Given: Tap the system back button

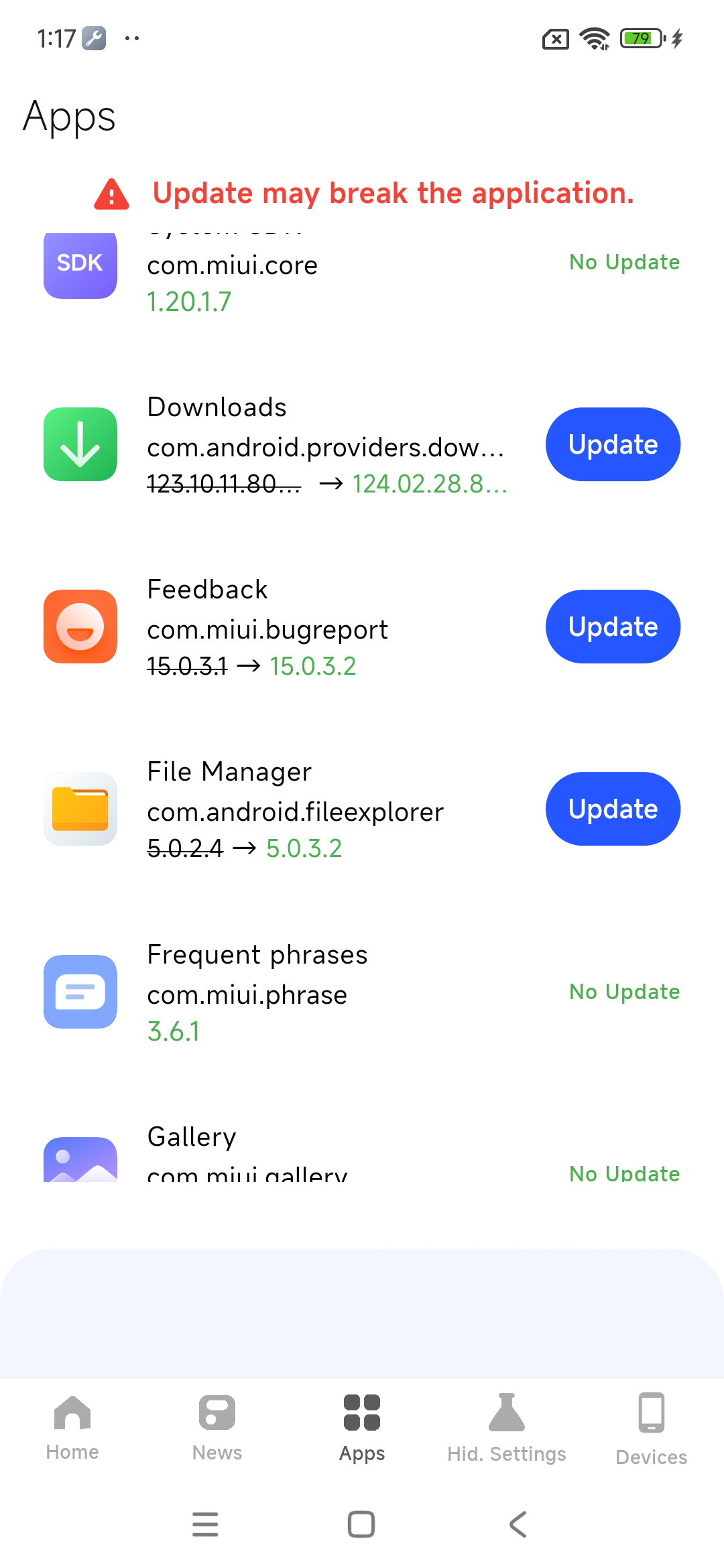Looking at the screenshot, I should [x=518, y=1524].
